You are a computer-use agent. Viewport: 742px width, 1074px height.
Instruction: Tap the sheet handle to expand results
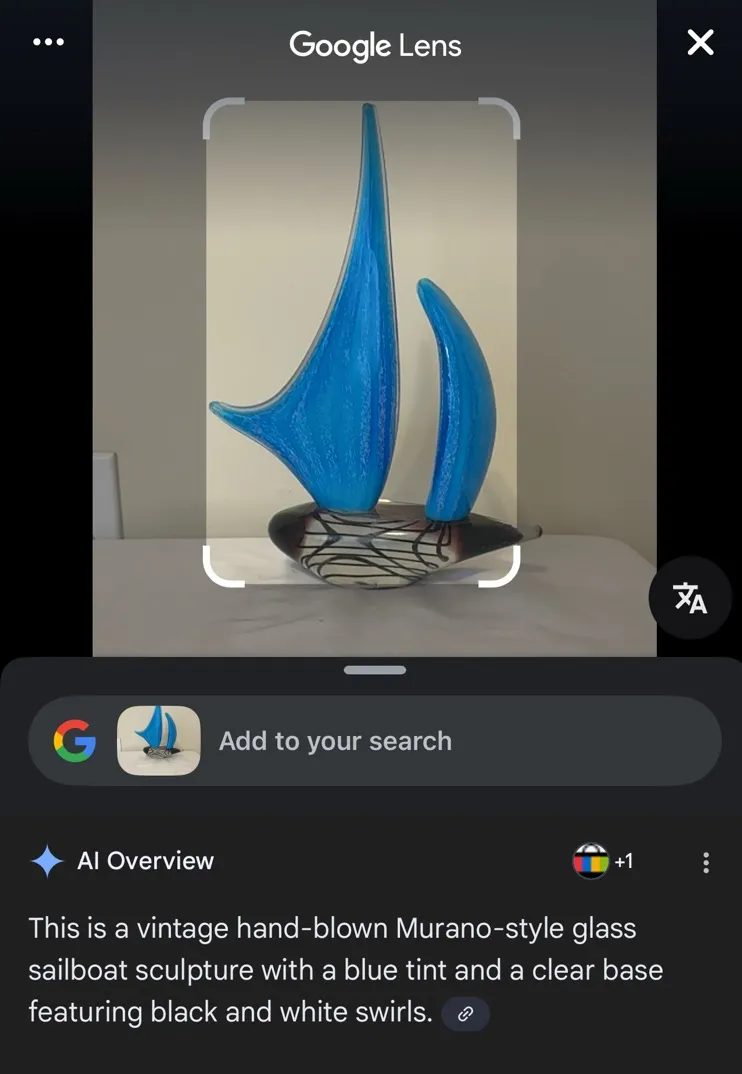point(375,670)
